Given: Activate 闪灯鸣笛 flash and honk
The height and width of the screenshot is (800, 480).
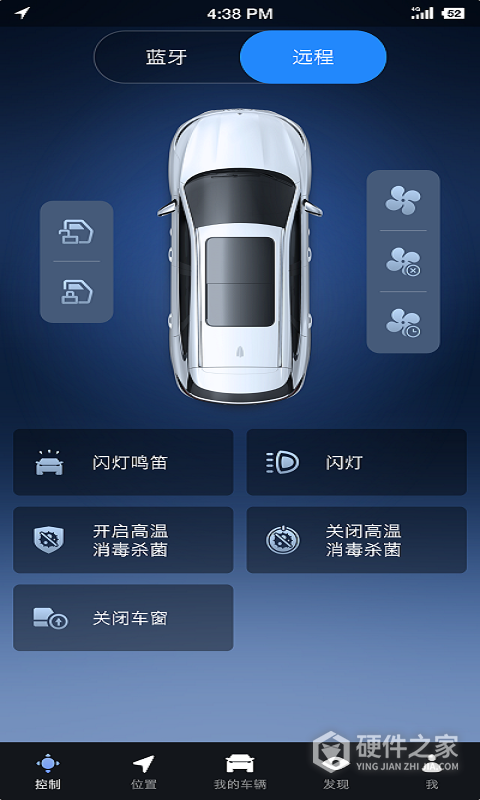Looking at the screenshot, I should [123, 462].
